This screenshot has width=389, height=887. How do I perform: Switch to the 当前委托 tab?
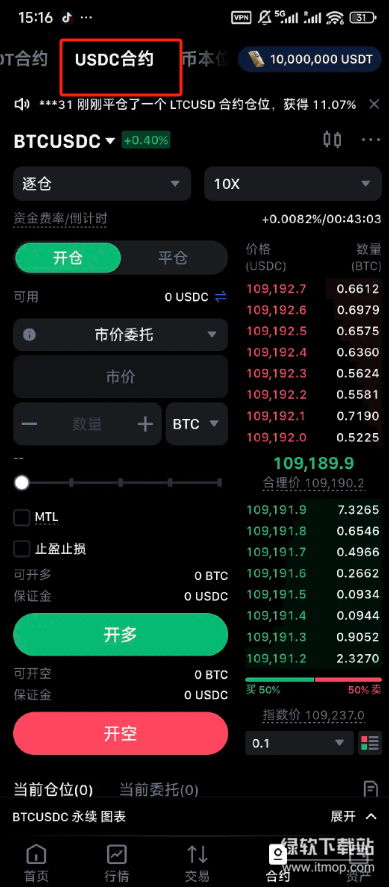tap(159, 790)
